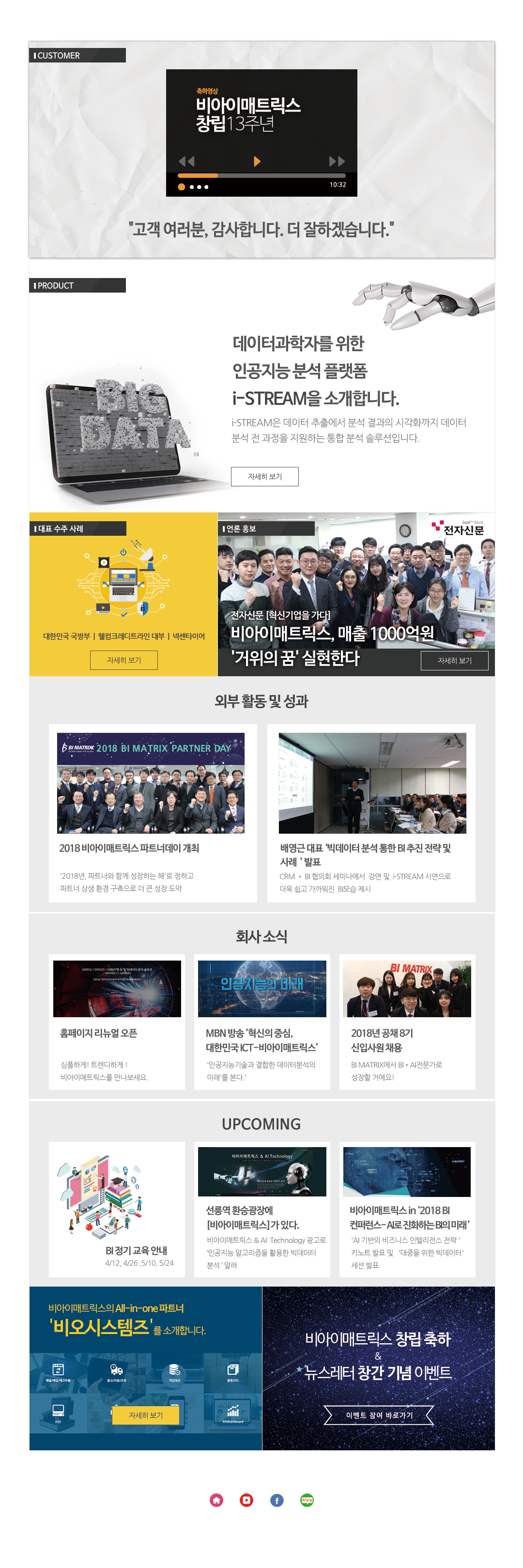Open the homepage icon in the footer

click(x=216, y=1500)
